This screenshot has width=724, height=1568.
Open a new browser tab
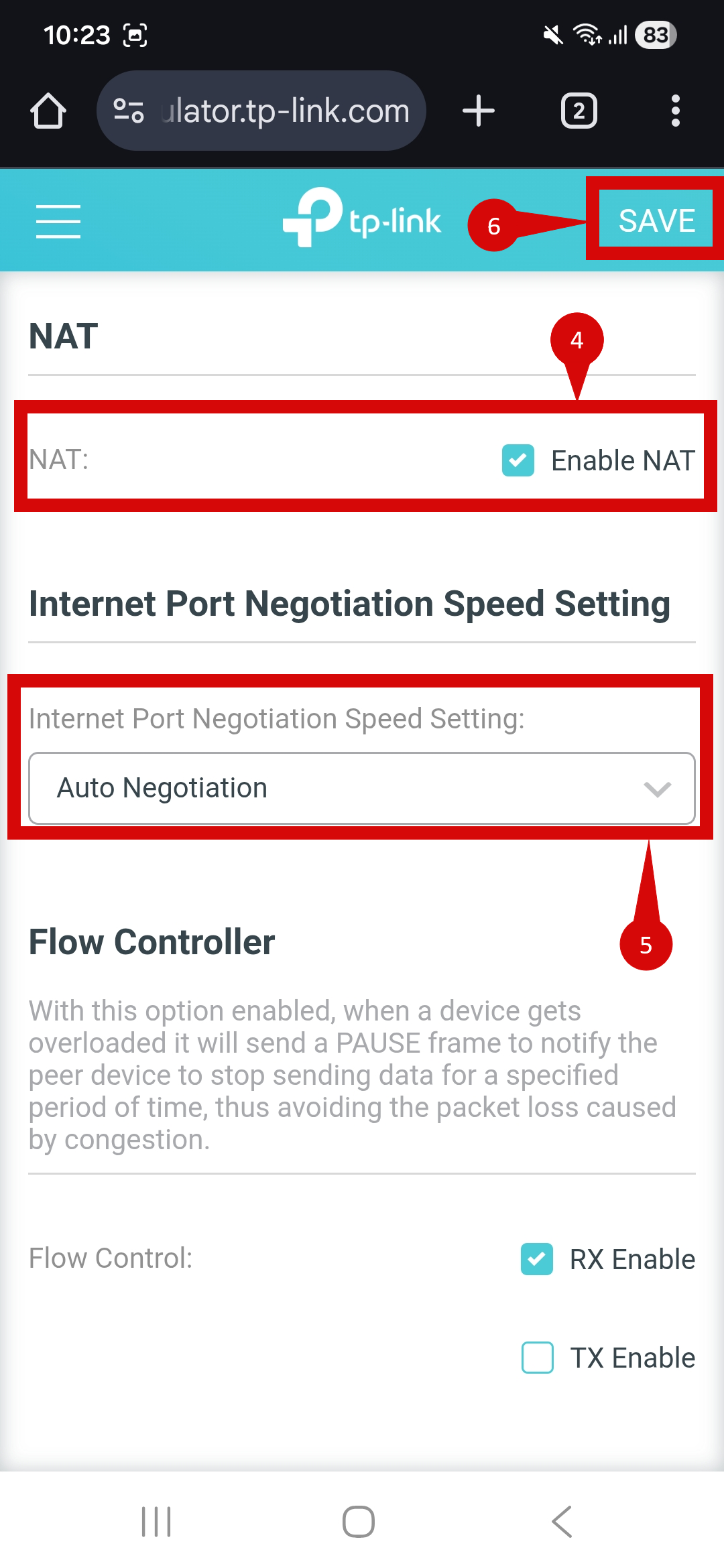[479, 111]
